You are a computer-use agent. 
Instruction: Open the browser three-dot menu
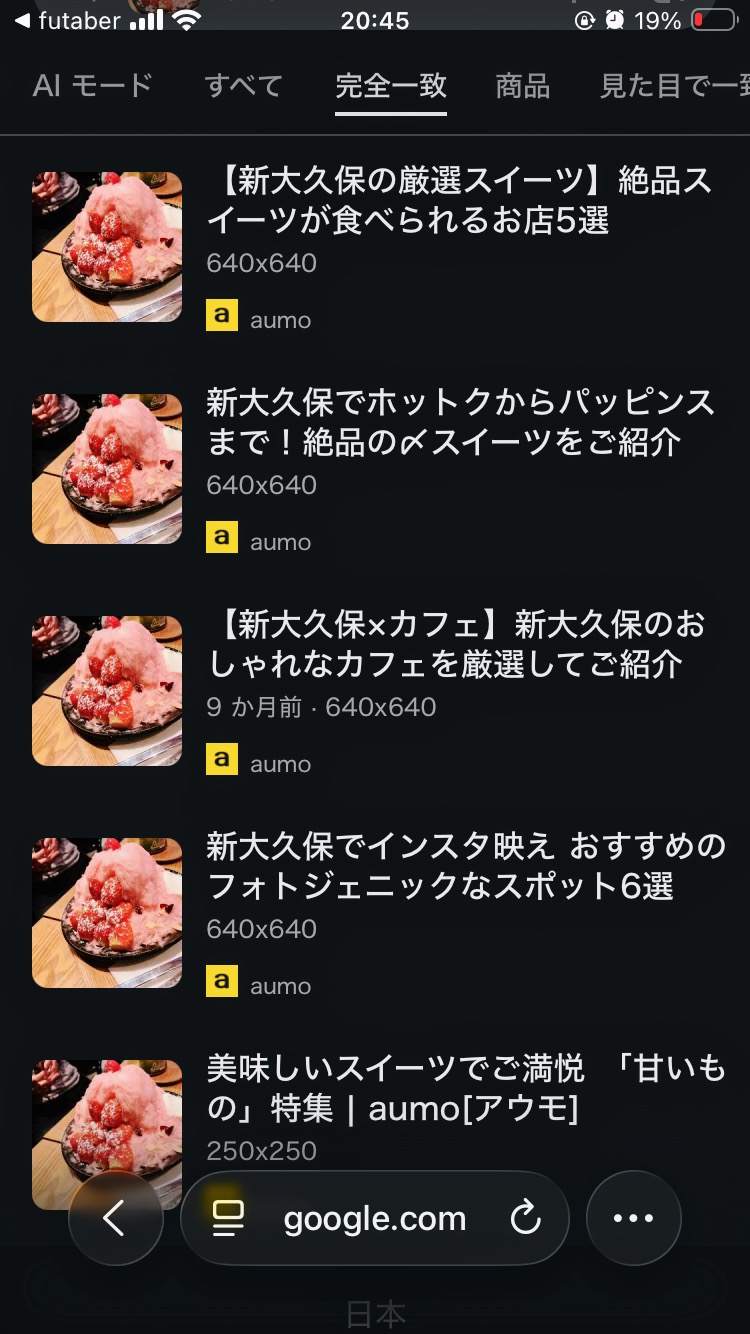[633, 1218]
